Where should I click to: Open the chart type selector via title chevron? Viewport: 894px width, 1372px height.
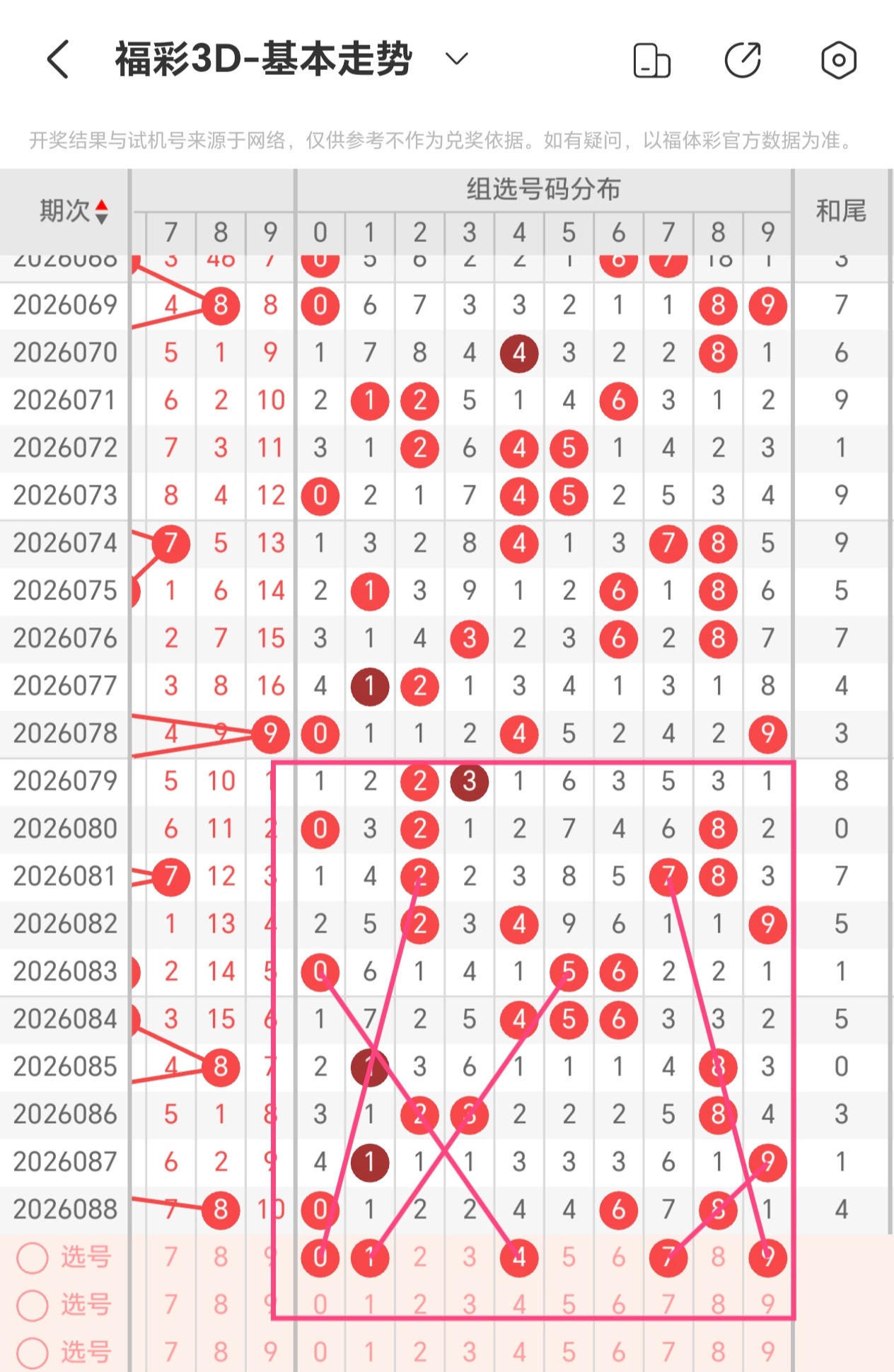[455, 60]
